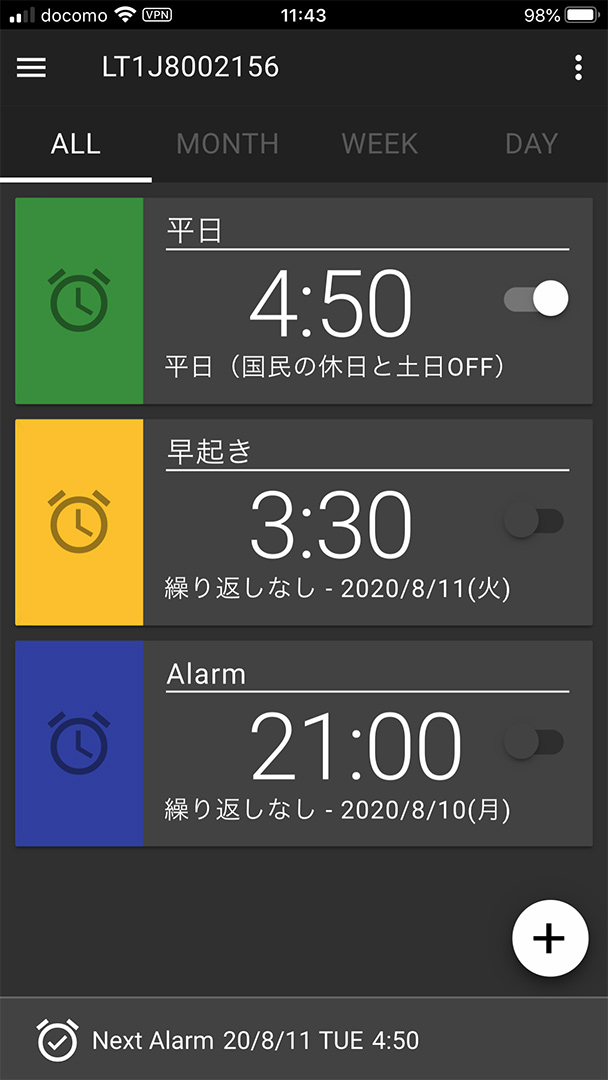Disable the 4:50 平日 alarm switch
608x1080 pixels.
coord(536,299)
